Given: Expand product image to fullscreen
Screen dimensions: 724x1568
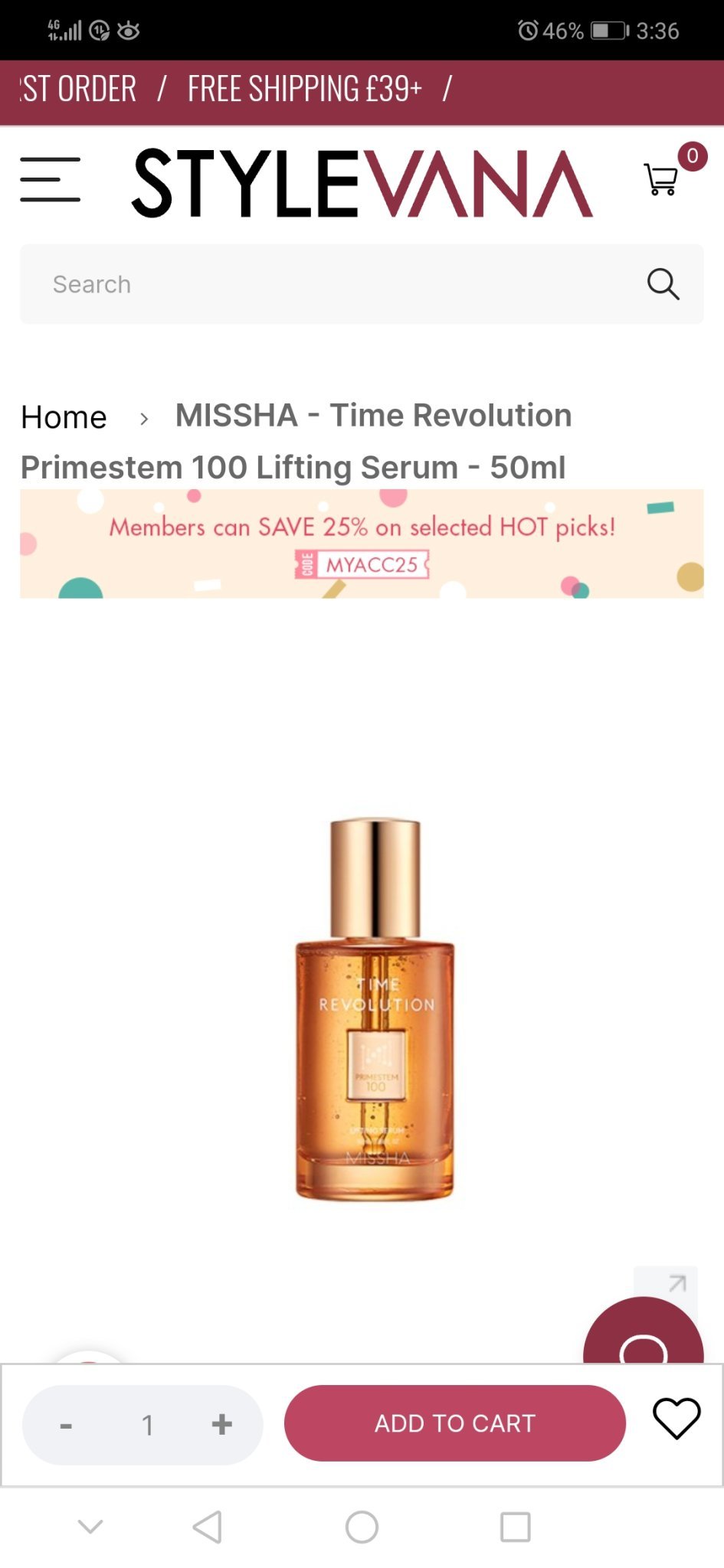Looking at the screenshot, I should [674, 1284].
